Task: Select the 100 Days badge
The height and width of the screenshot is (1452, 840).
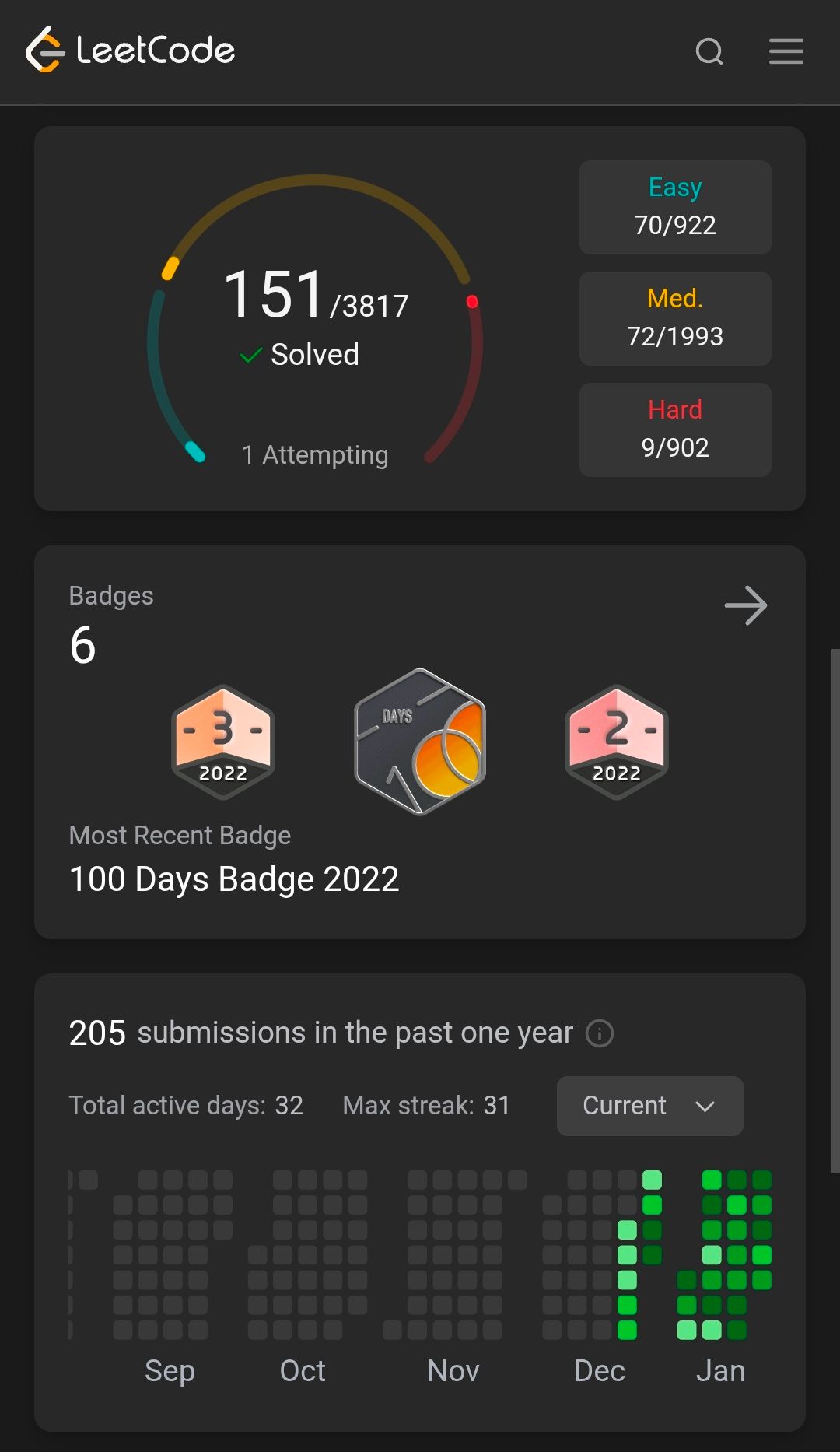Action: click(x=420, y=742)
